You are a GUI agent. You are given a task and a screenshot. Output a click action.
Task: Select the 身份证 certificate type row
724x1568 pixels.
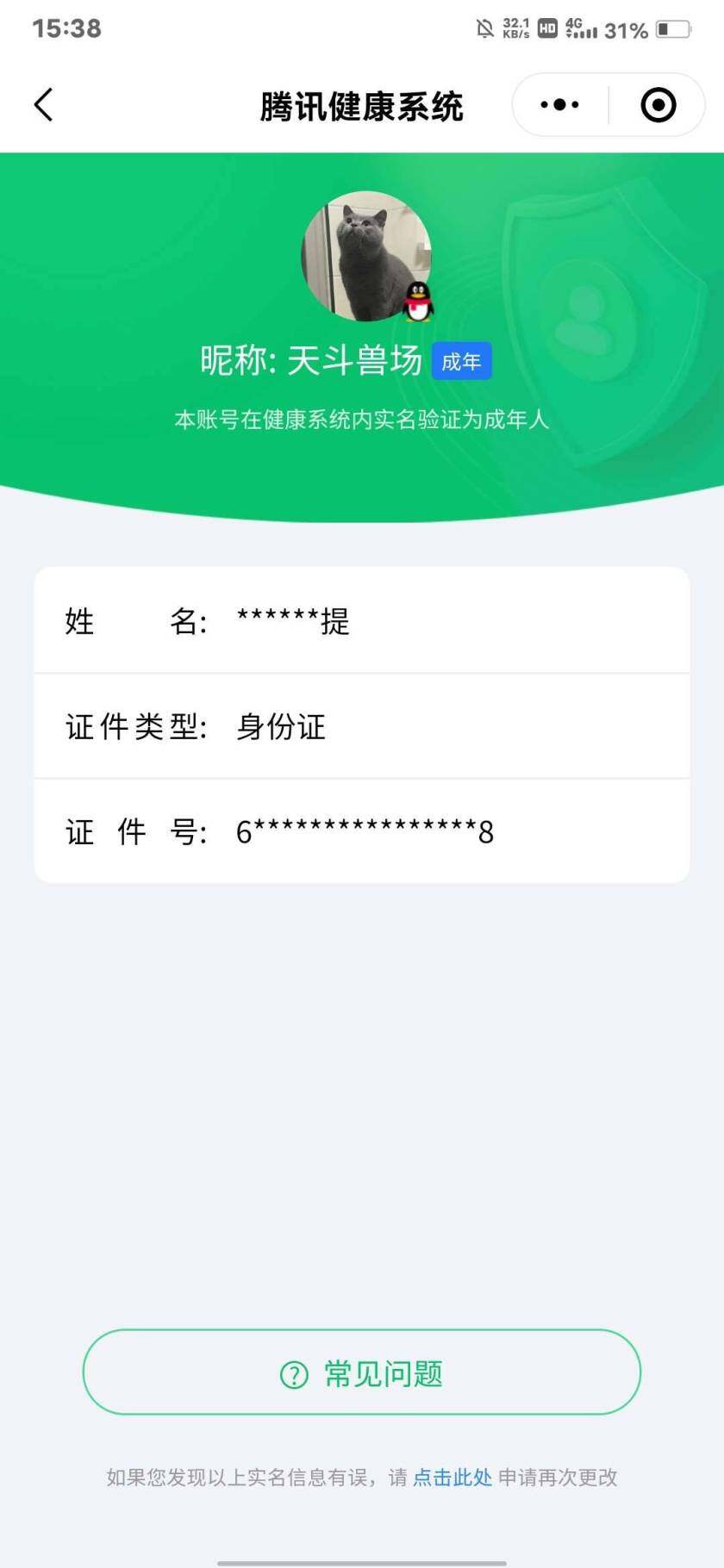click(x=362, y=725)
